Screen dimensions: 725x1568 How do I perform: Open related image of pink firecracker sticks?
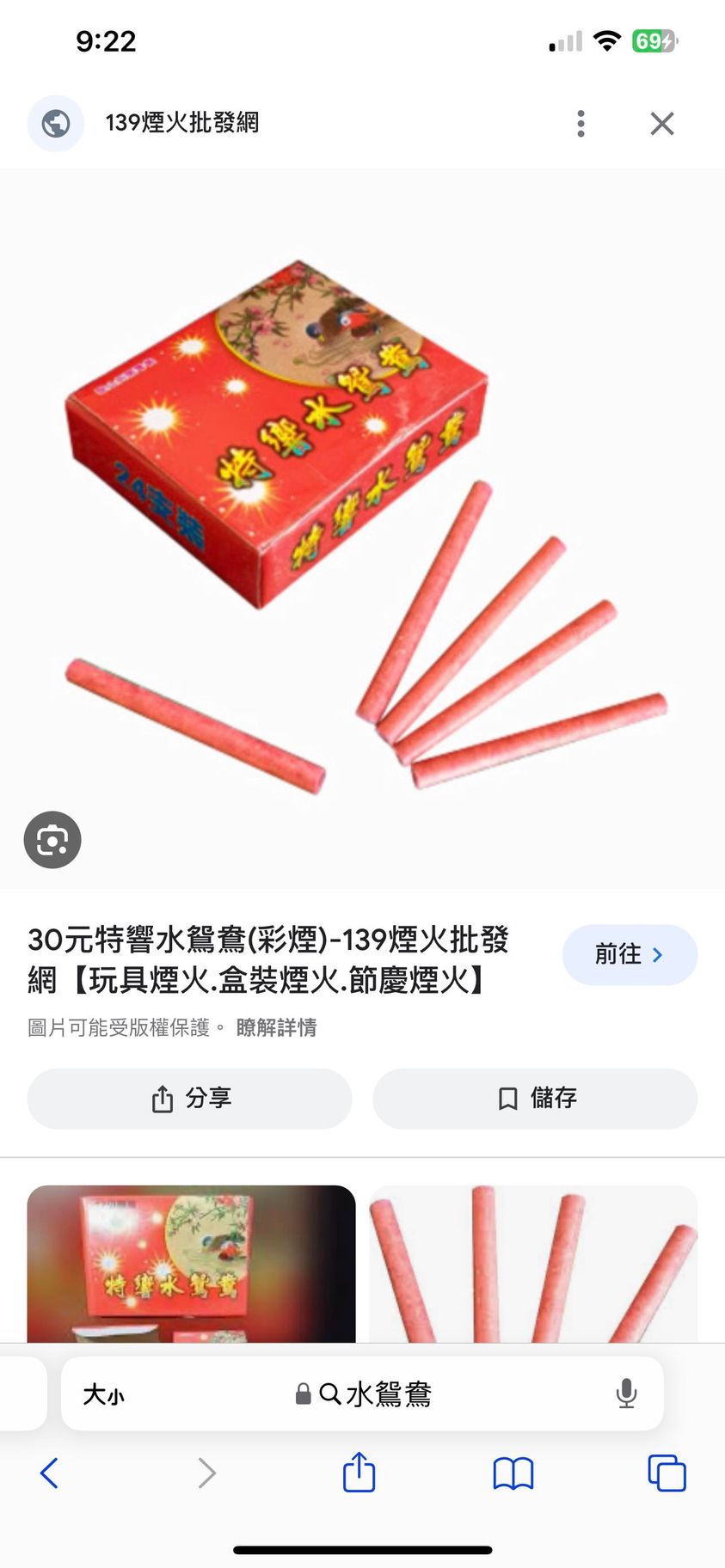click(533, 1264)
